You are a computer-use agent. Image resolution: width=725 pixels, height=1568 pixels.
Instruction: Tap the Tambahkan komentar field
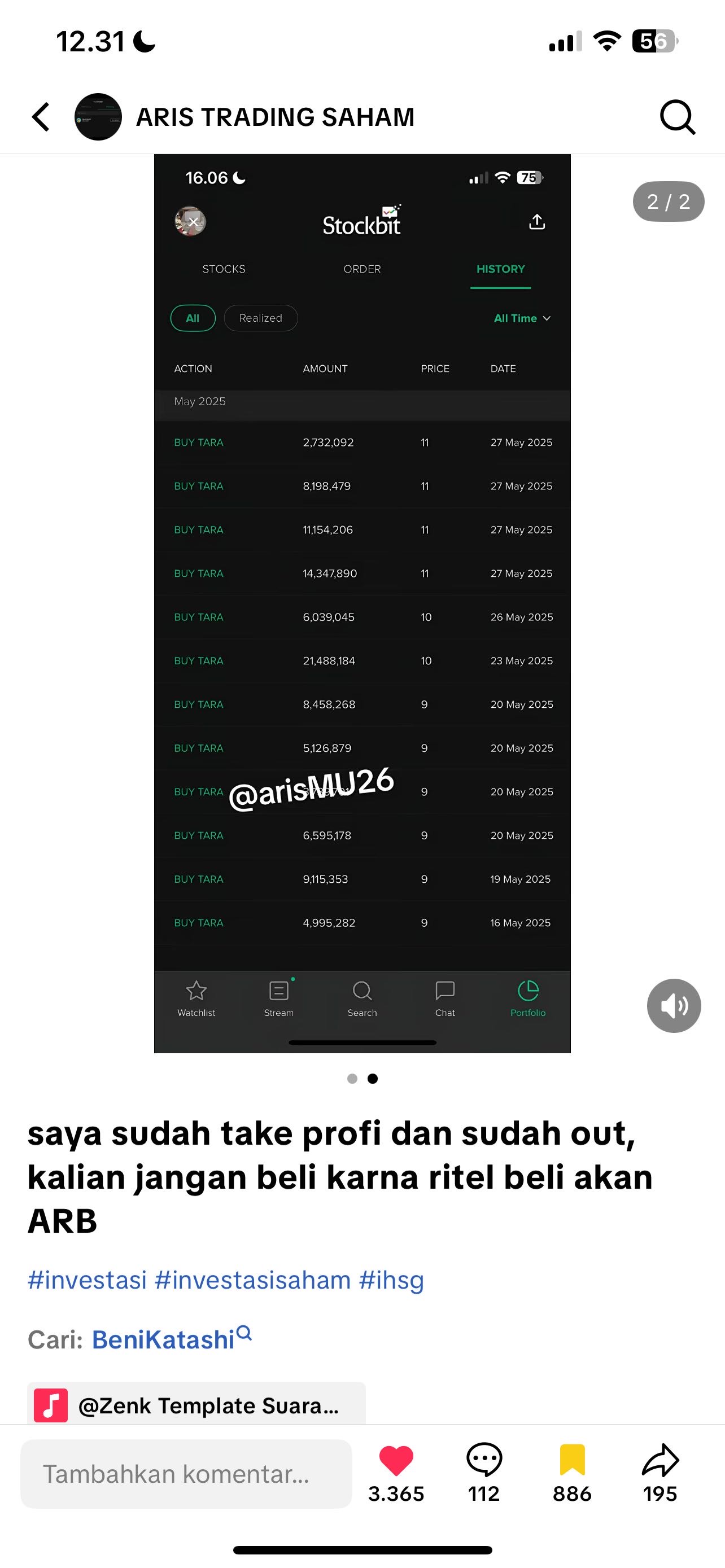tap(186, 1474)
